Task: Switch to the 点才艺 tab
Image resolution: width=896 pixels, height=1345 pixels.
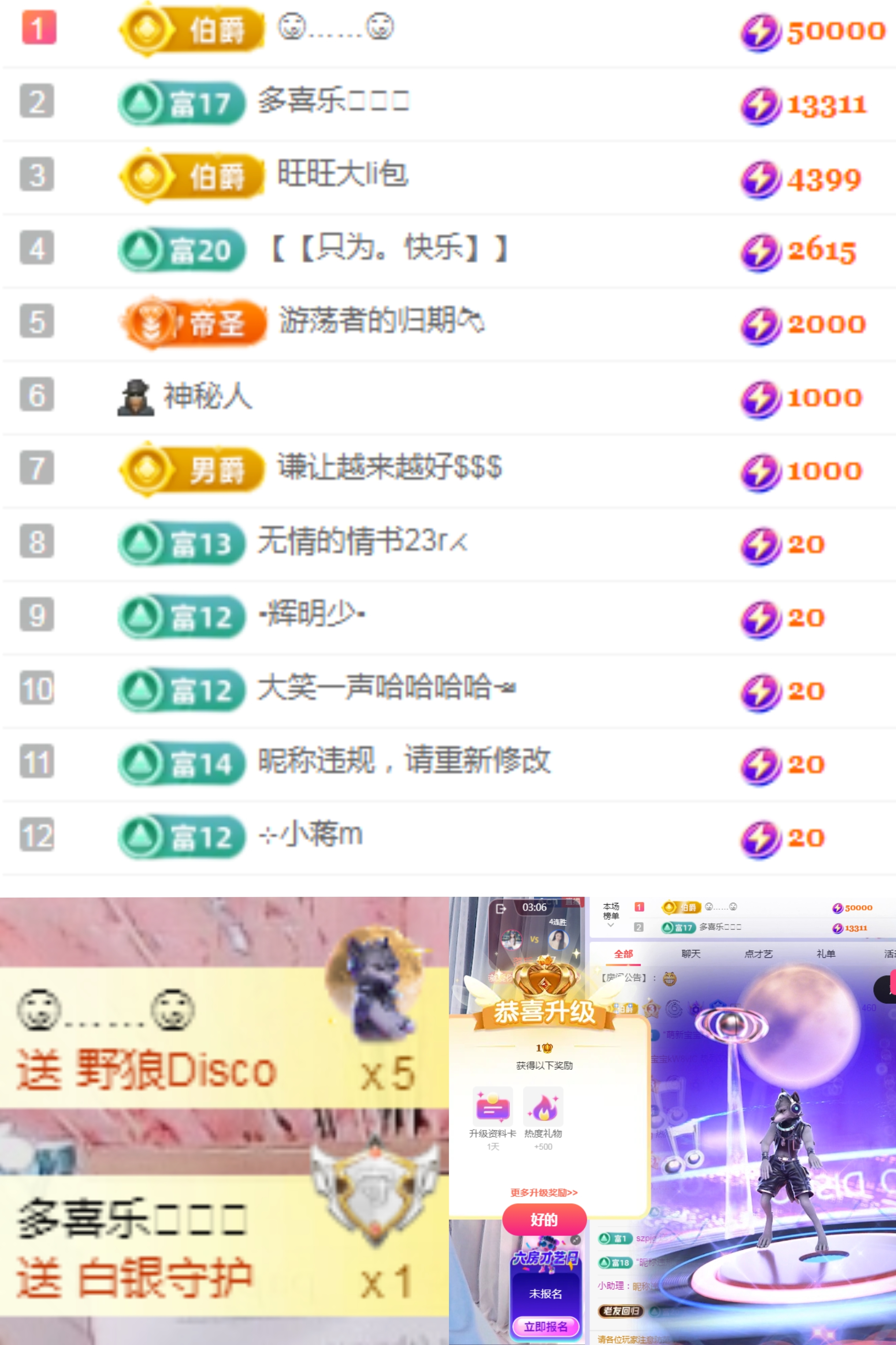Action: click(758, 954)
